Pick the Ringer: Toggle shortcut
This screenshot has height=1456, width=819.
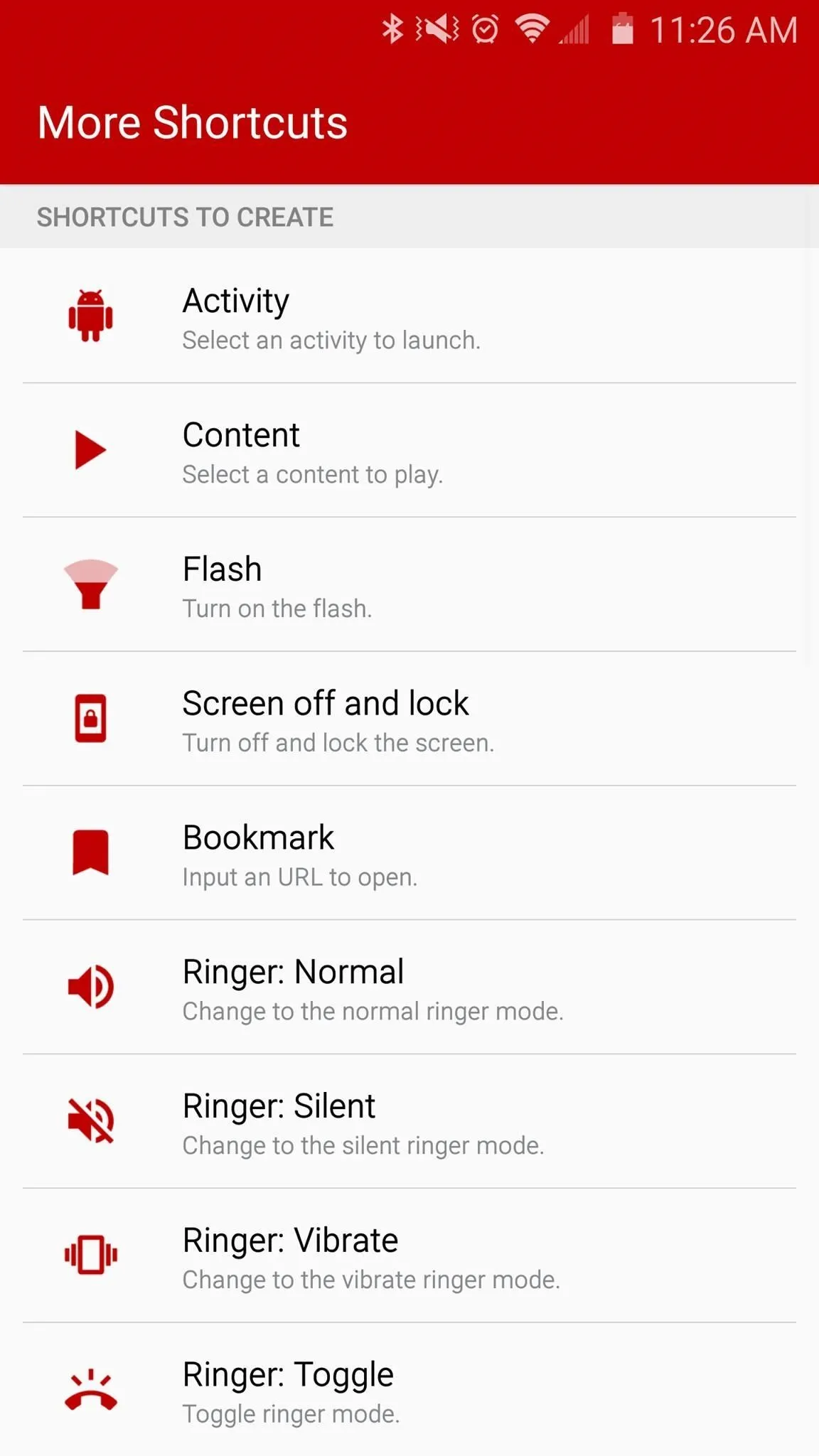point(409,1389)
